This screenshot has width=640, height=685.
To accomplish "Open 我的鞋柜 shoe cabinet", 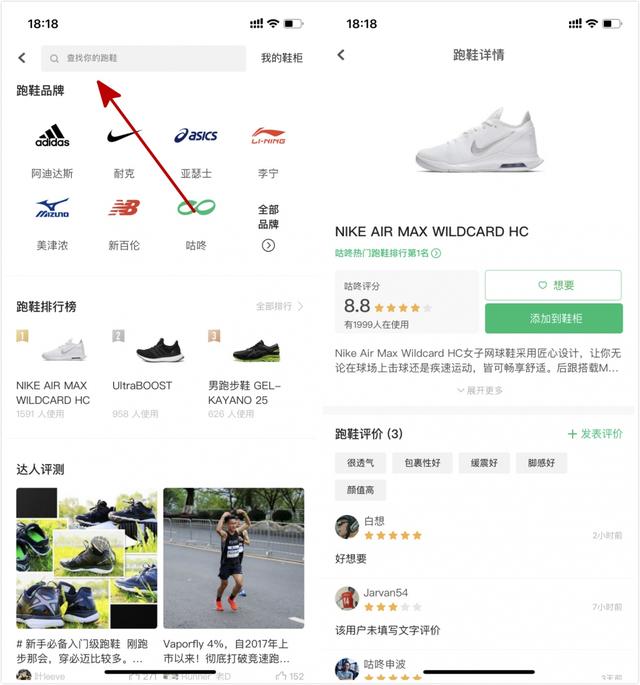I will click(x=281, y=58).
